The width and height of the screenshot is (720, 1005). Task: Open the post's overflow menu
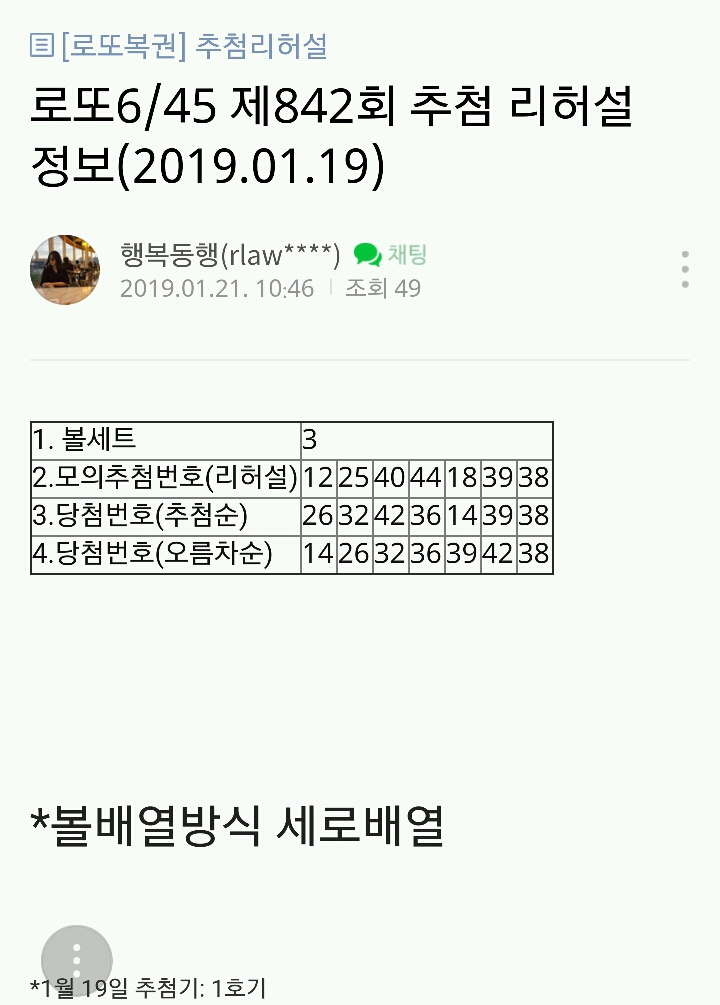point(685,270)
